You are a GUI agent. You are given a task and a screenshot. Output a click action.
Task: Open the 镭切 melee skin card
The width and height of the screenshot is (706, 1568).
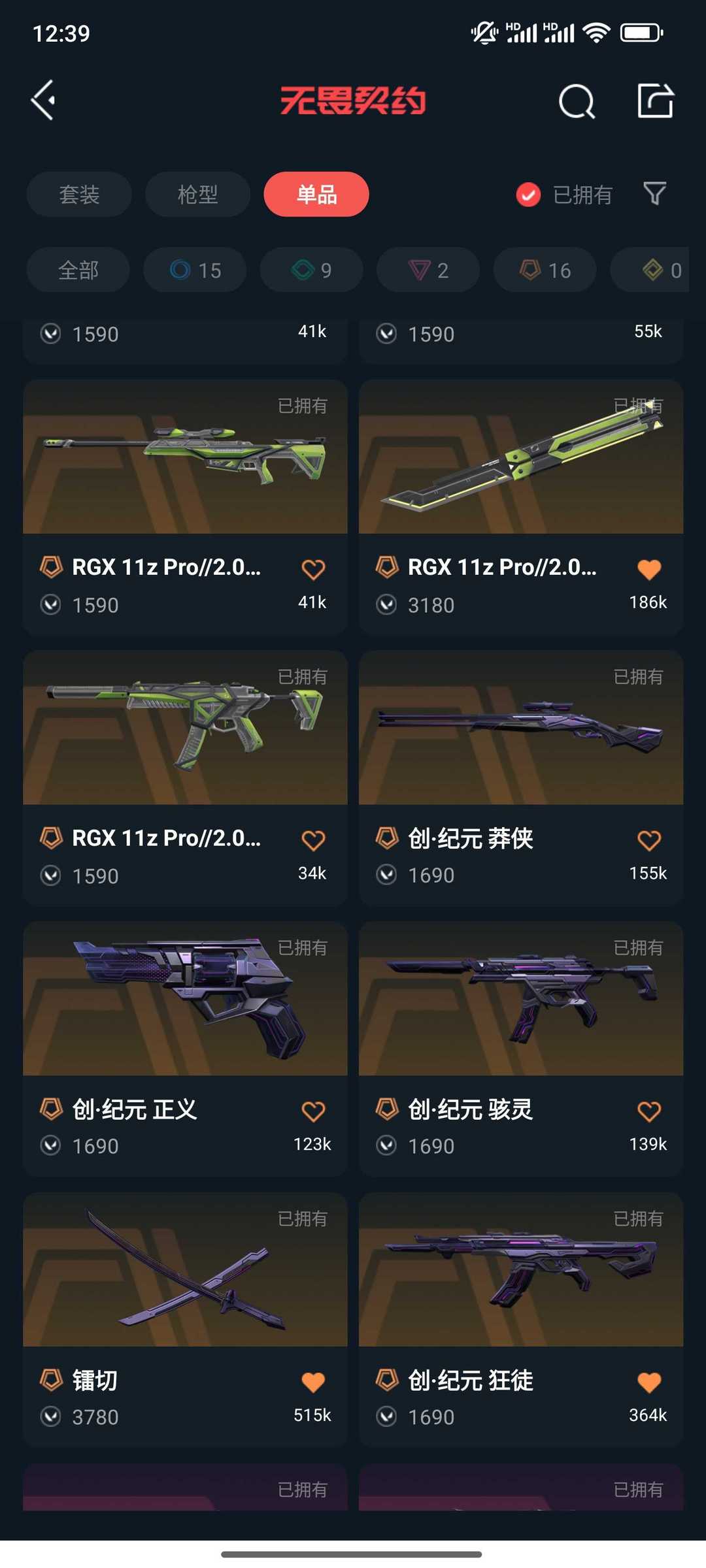185,1320
